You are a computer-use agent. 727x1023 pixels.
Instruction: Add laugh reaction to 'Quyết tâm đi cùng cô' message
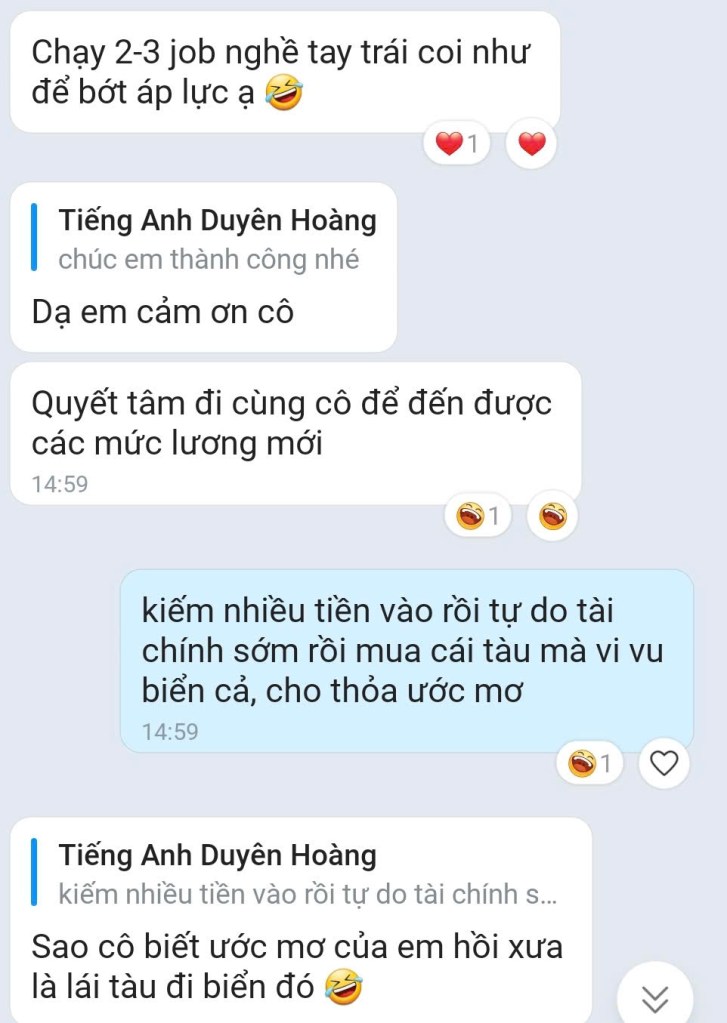point(552,516)
